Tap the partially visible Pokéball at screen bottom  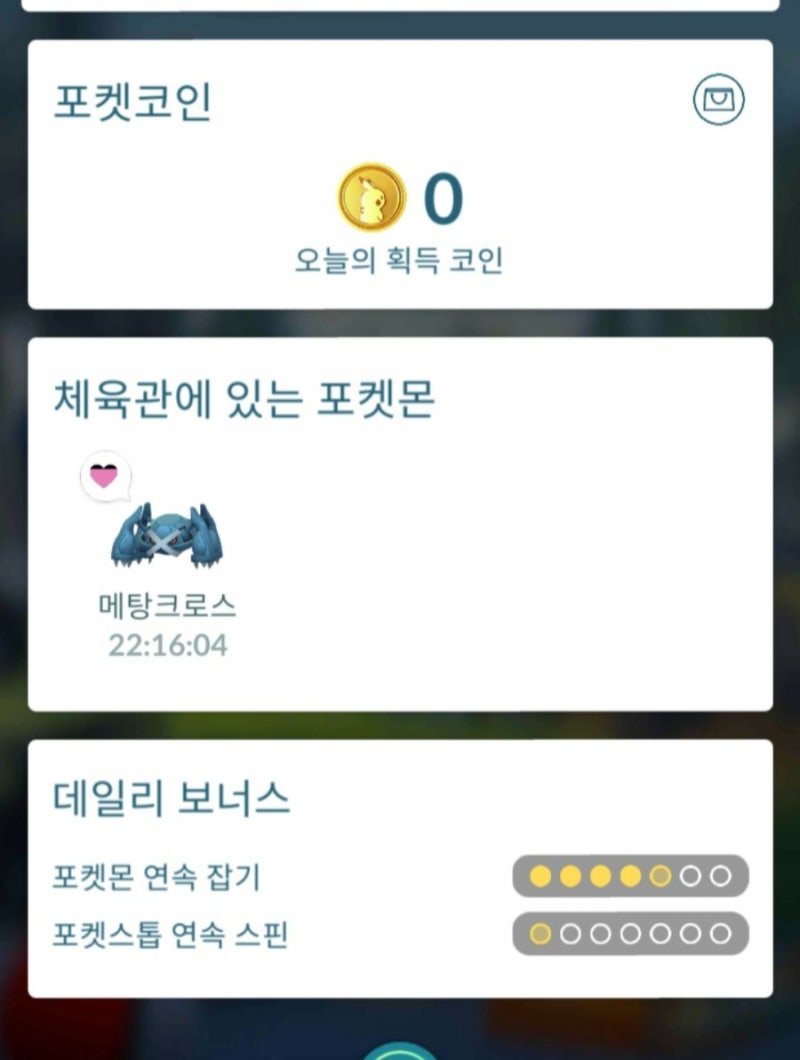pyautogui.click(x=400, y=1052)
